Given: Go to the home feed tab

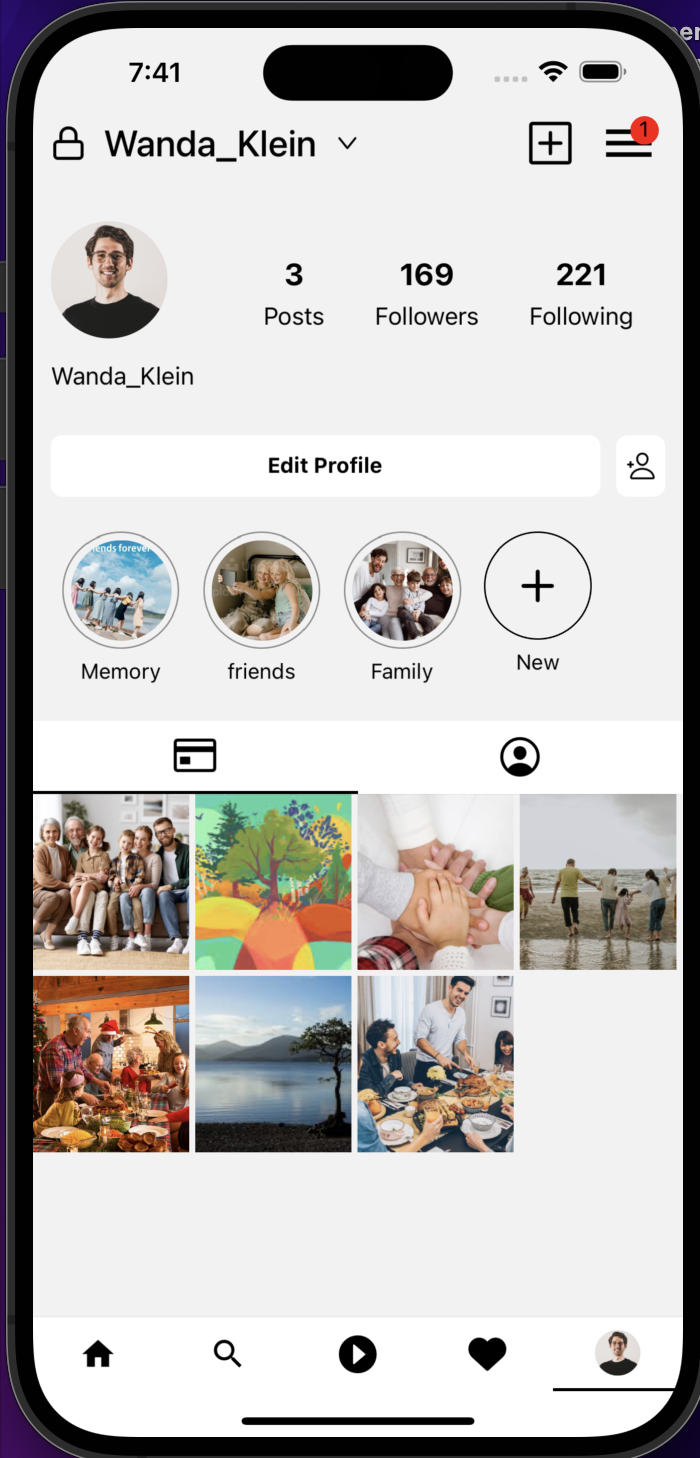Looking at the screenshot, I should [98, 1354].
